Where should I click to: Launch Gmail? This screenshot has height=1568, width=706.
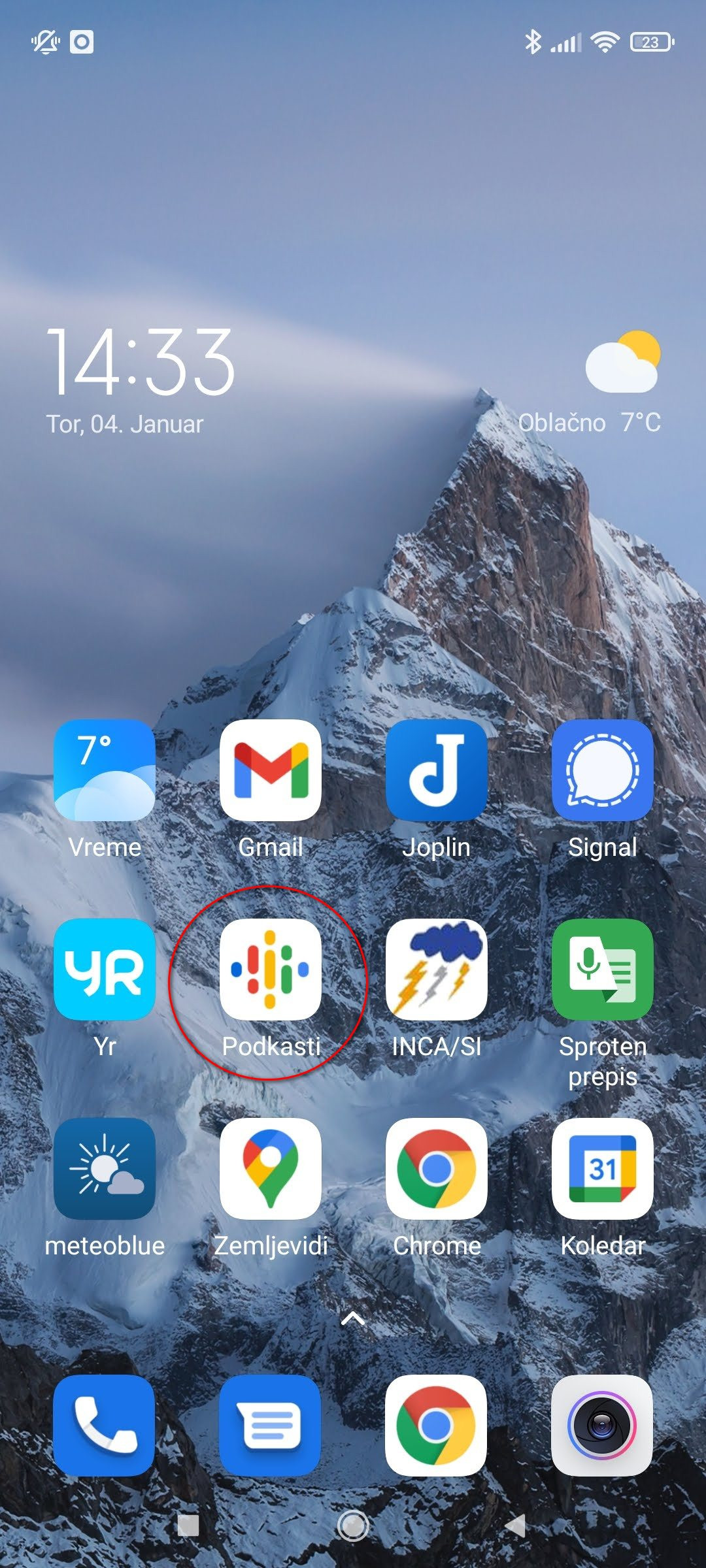271,771
